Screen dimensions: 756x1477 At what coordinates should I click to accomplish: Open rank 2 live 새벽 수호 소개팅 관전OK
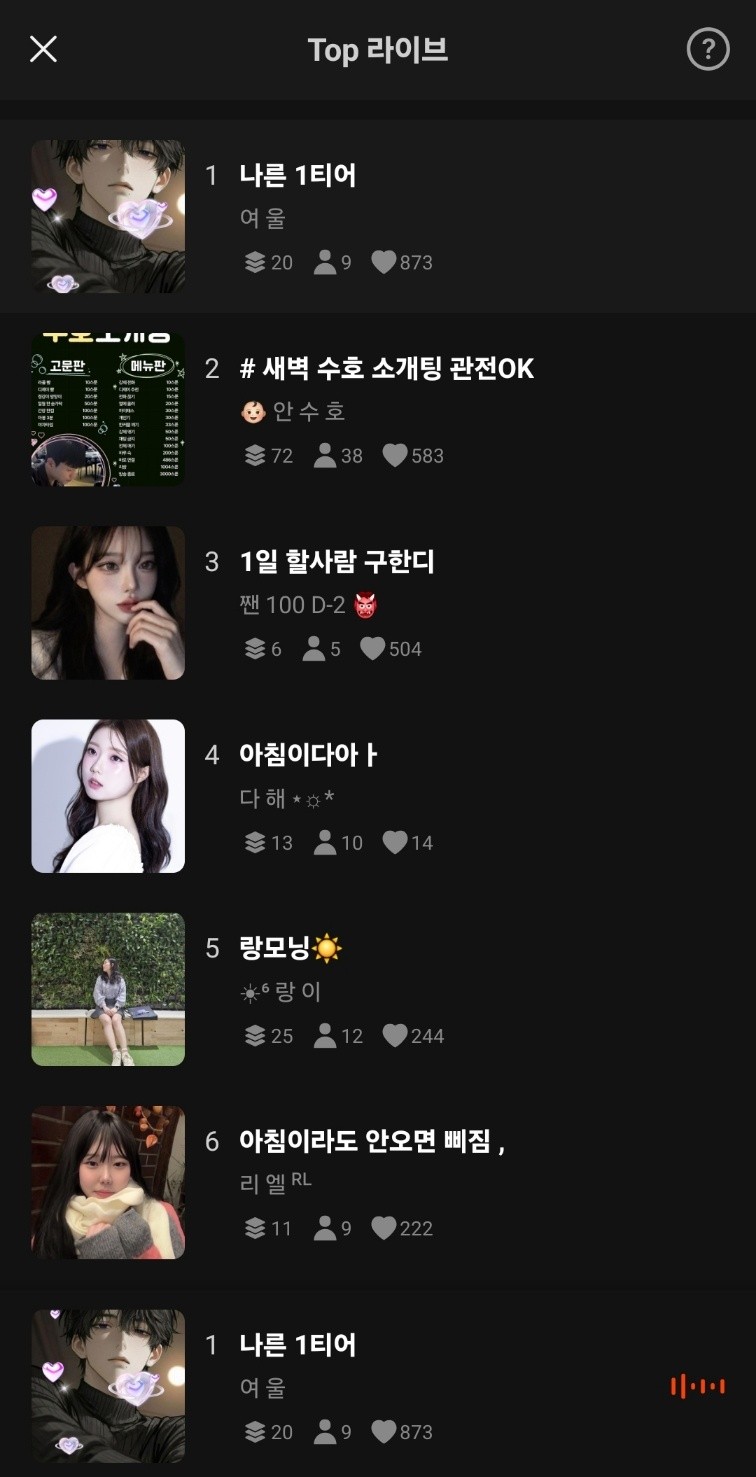pos(386,369)
